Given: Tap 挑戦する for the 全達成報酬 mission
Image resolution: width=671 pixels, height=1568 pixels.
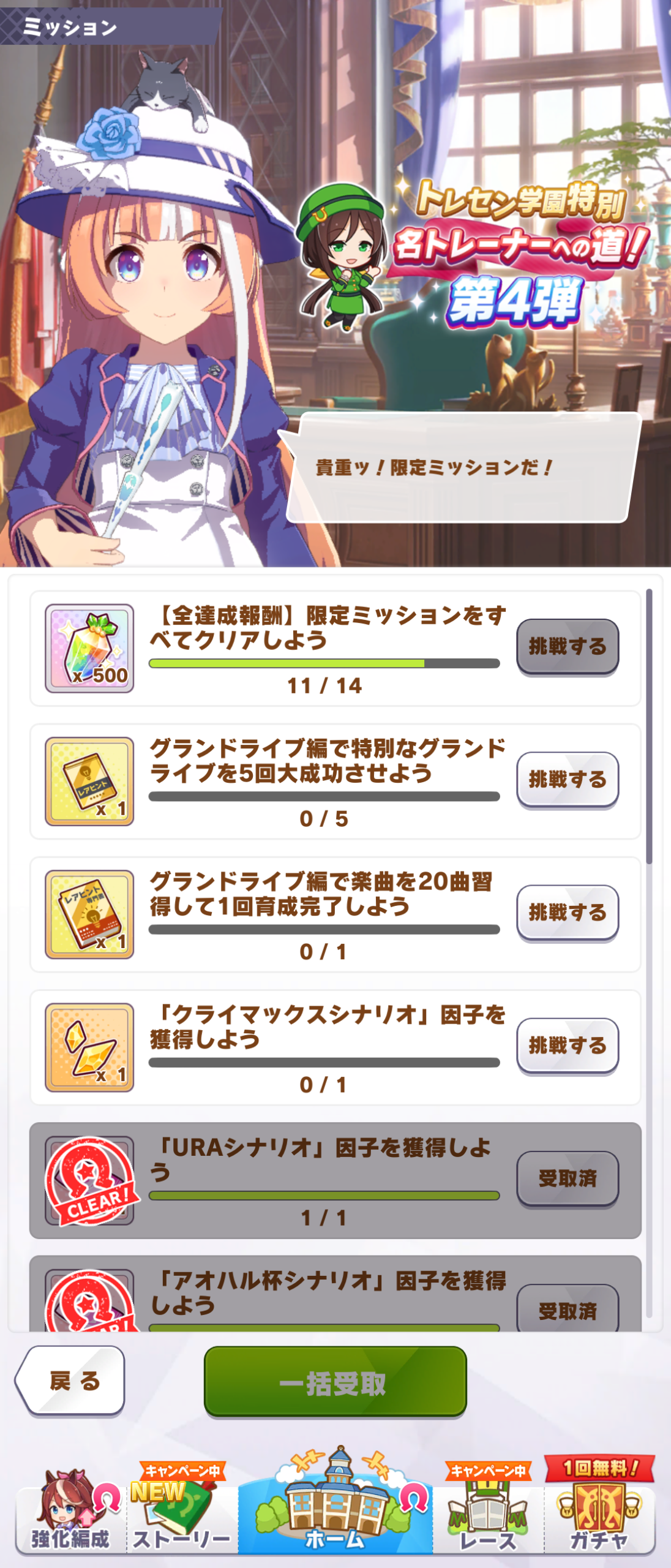Looking at the screenshot, I should coord(568,646).
